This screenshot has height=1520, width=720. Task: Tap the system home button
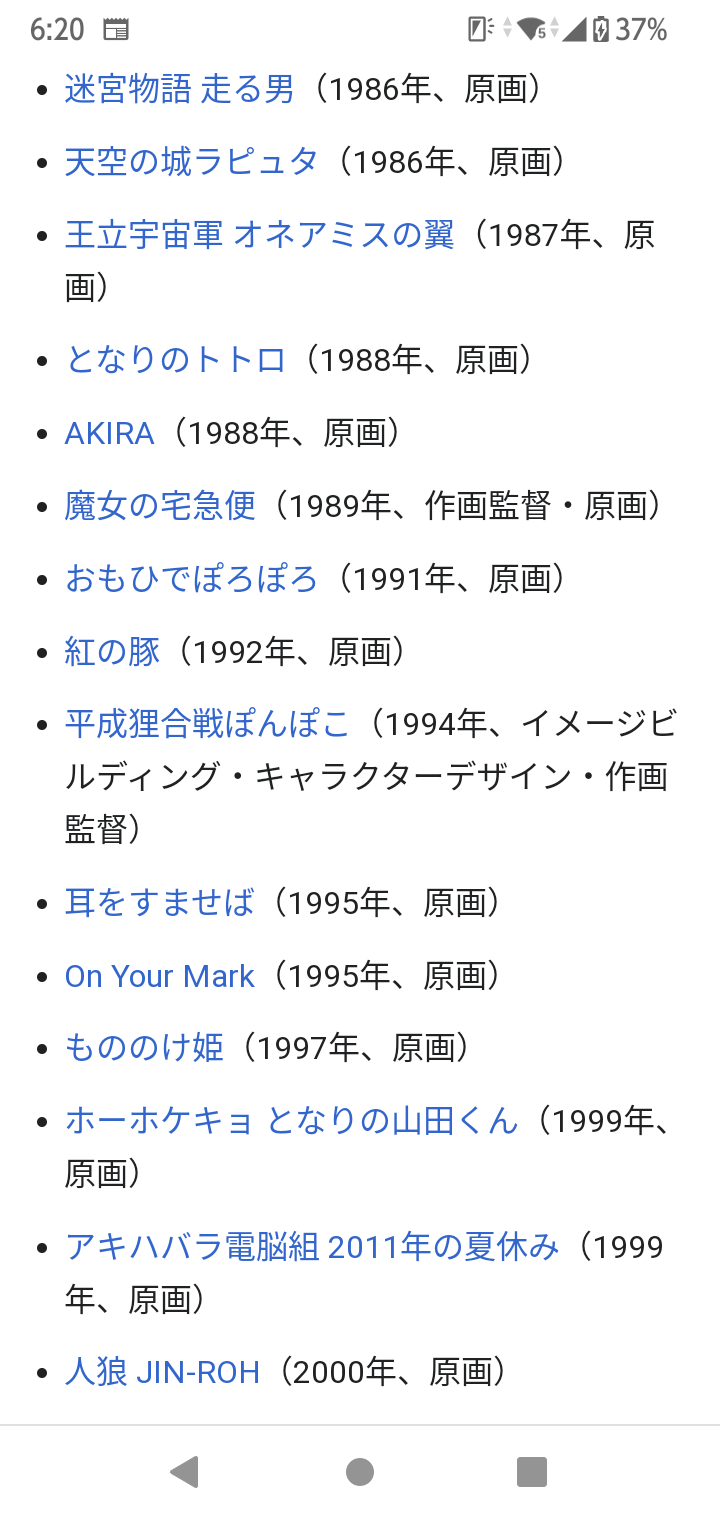360,1472
